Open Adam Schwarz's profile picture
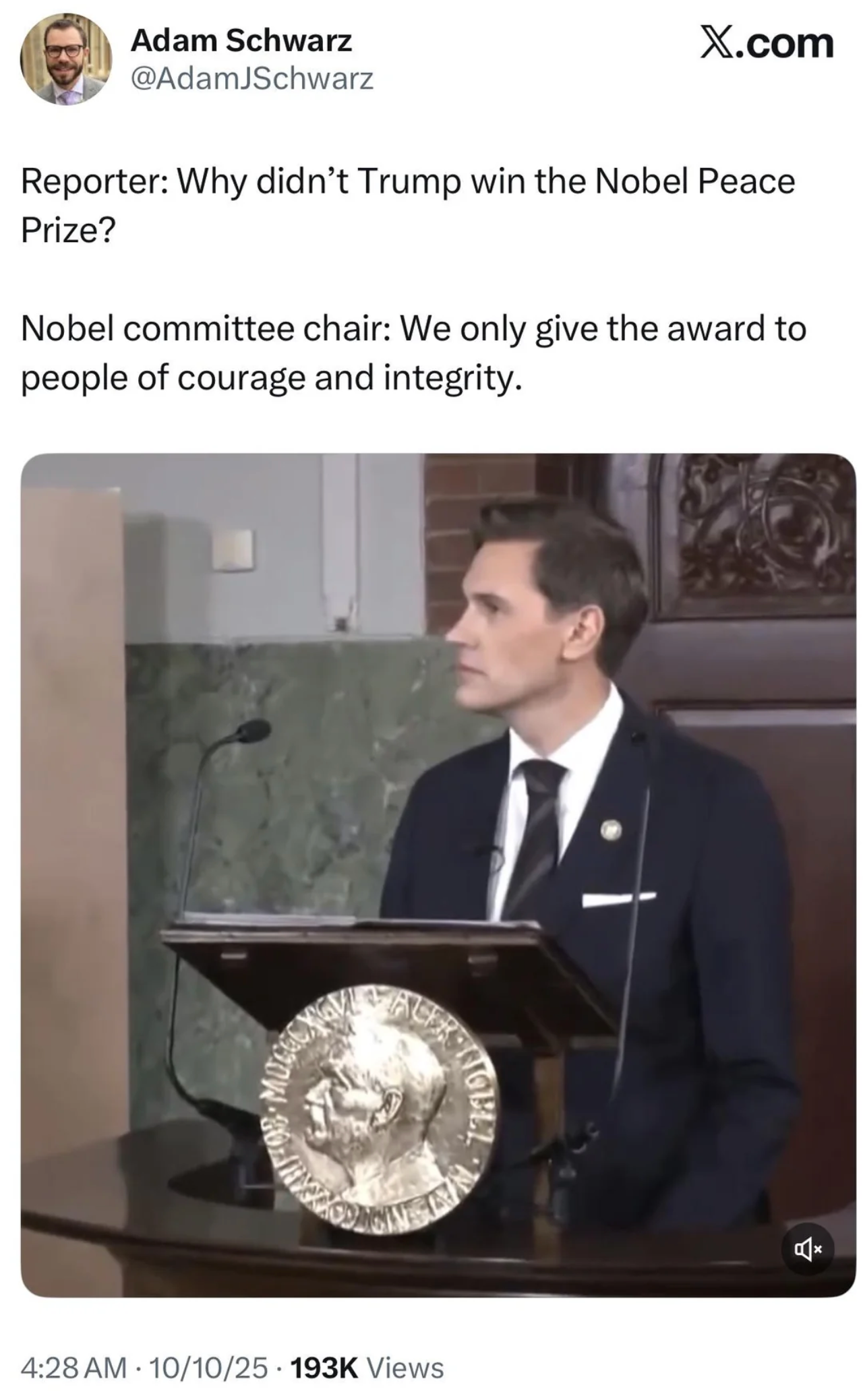The width and height of the screenshot is (863, 1400). (x=66, y=59)
